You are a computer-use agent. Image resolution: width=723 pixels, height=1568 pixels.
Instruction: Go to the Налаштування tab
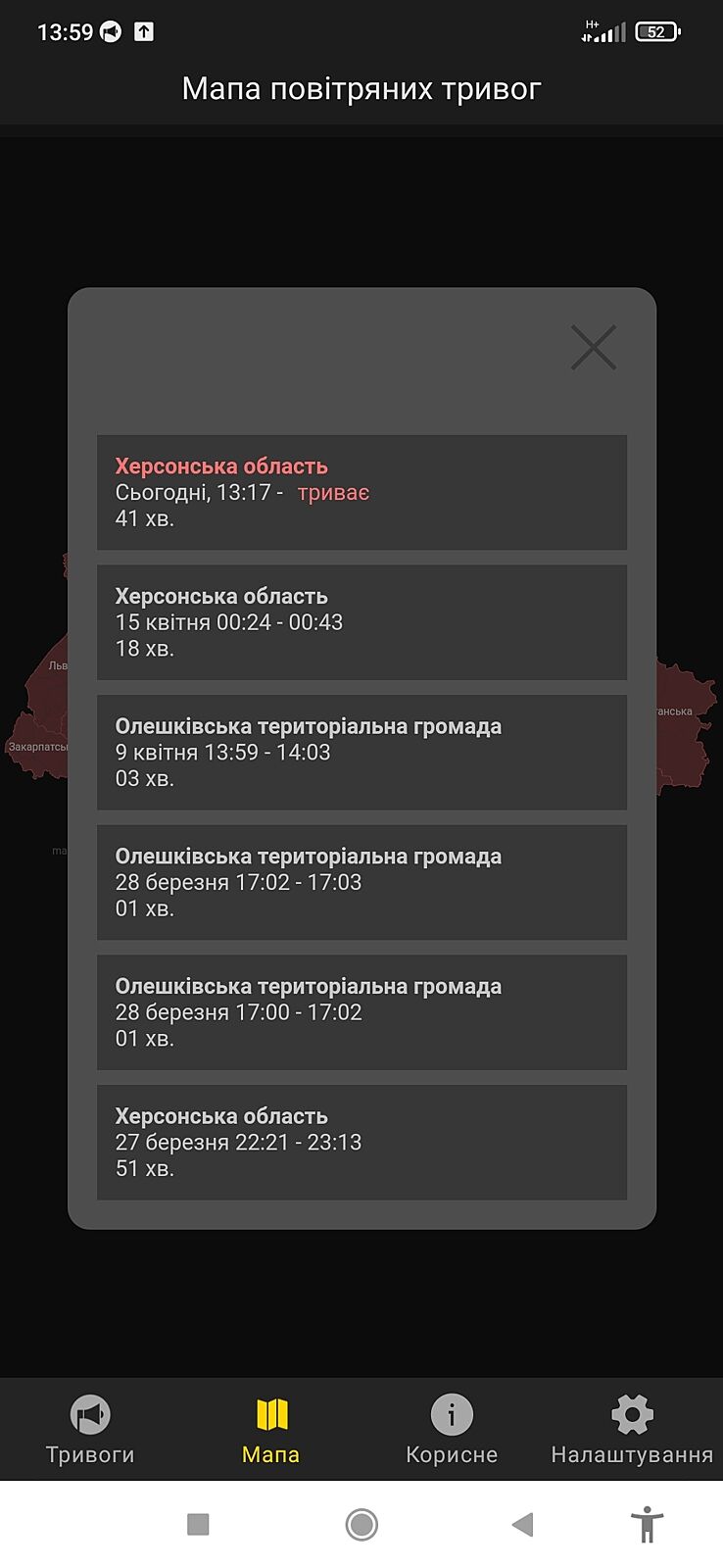pos(632,1430)
